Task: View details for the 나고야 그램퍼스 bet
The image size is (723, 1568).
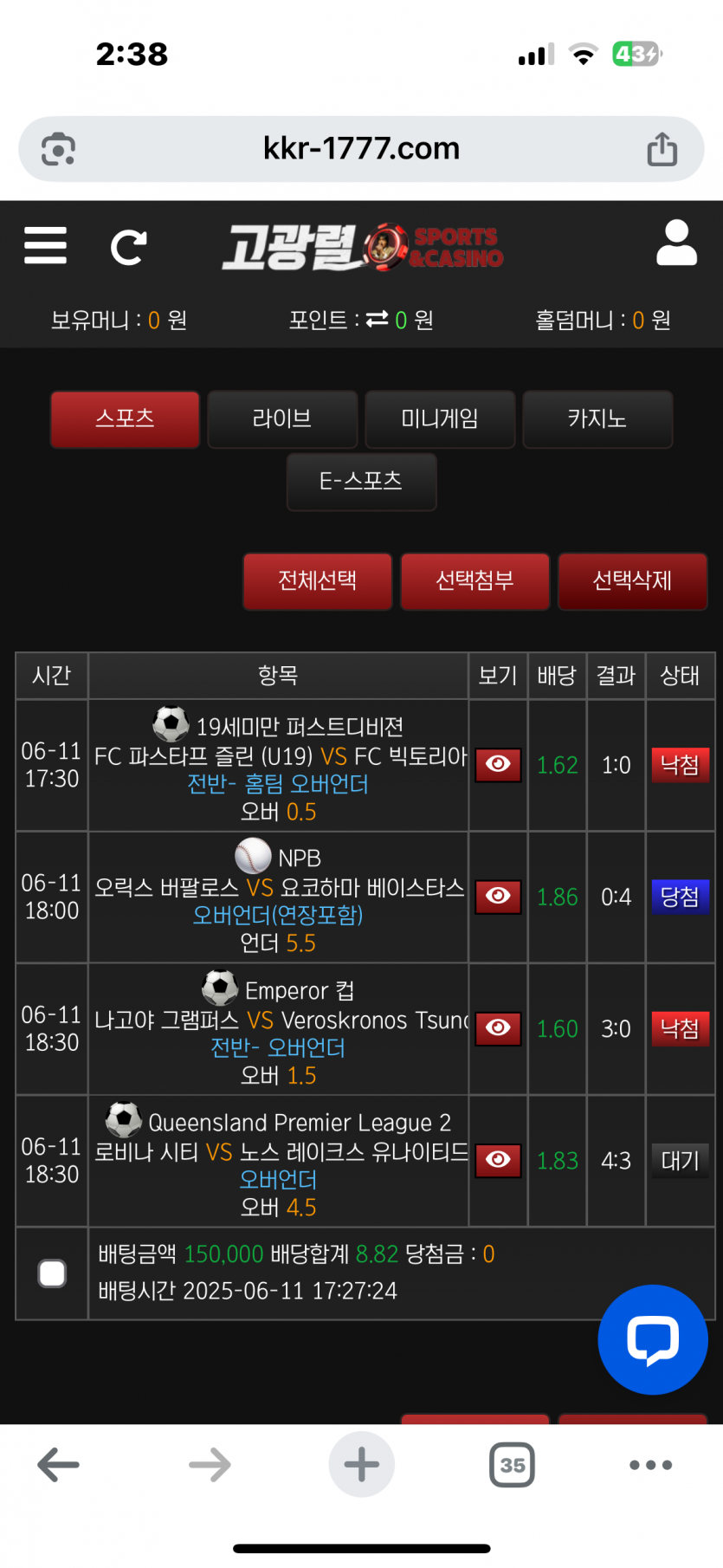Action: click(x=498, y=1028)
